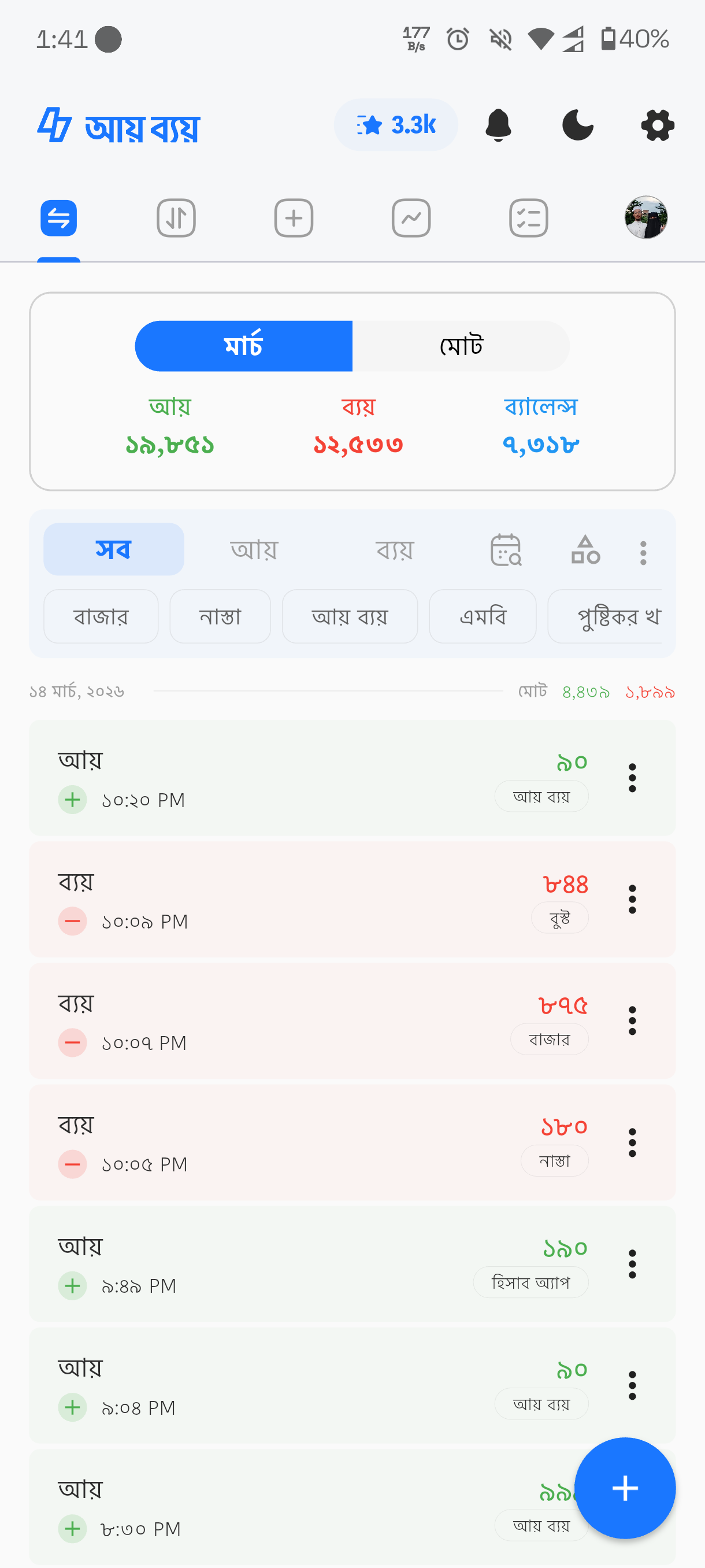Open the profile picture tab
The image size is (705, 1568).
pyautogui.click(x=645, y=218)
